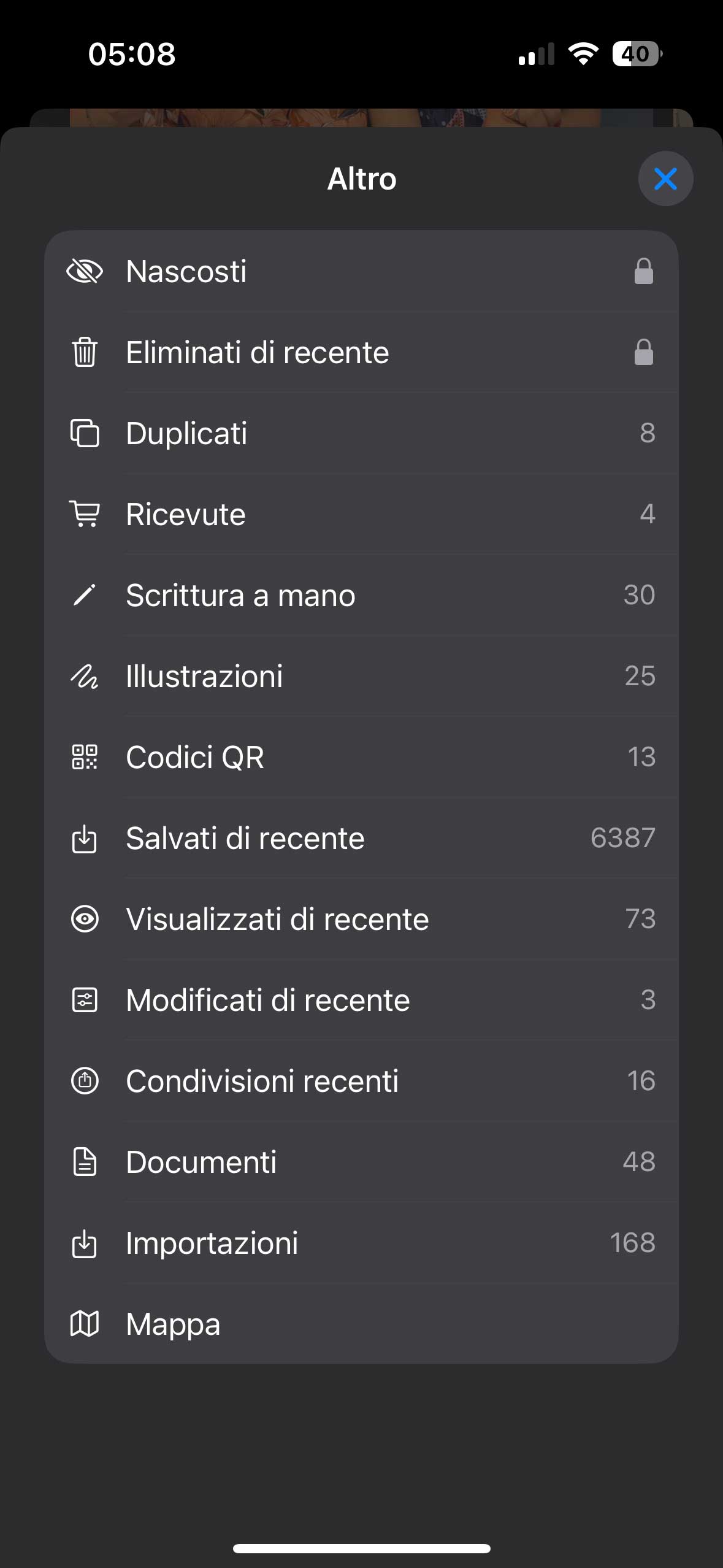The image size is (723, 1568).
Task: Go to the Documenti album
Action: [x=361, y=1162]
